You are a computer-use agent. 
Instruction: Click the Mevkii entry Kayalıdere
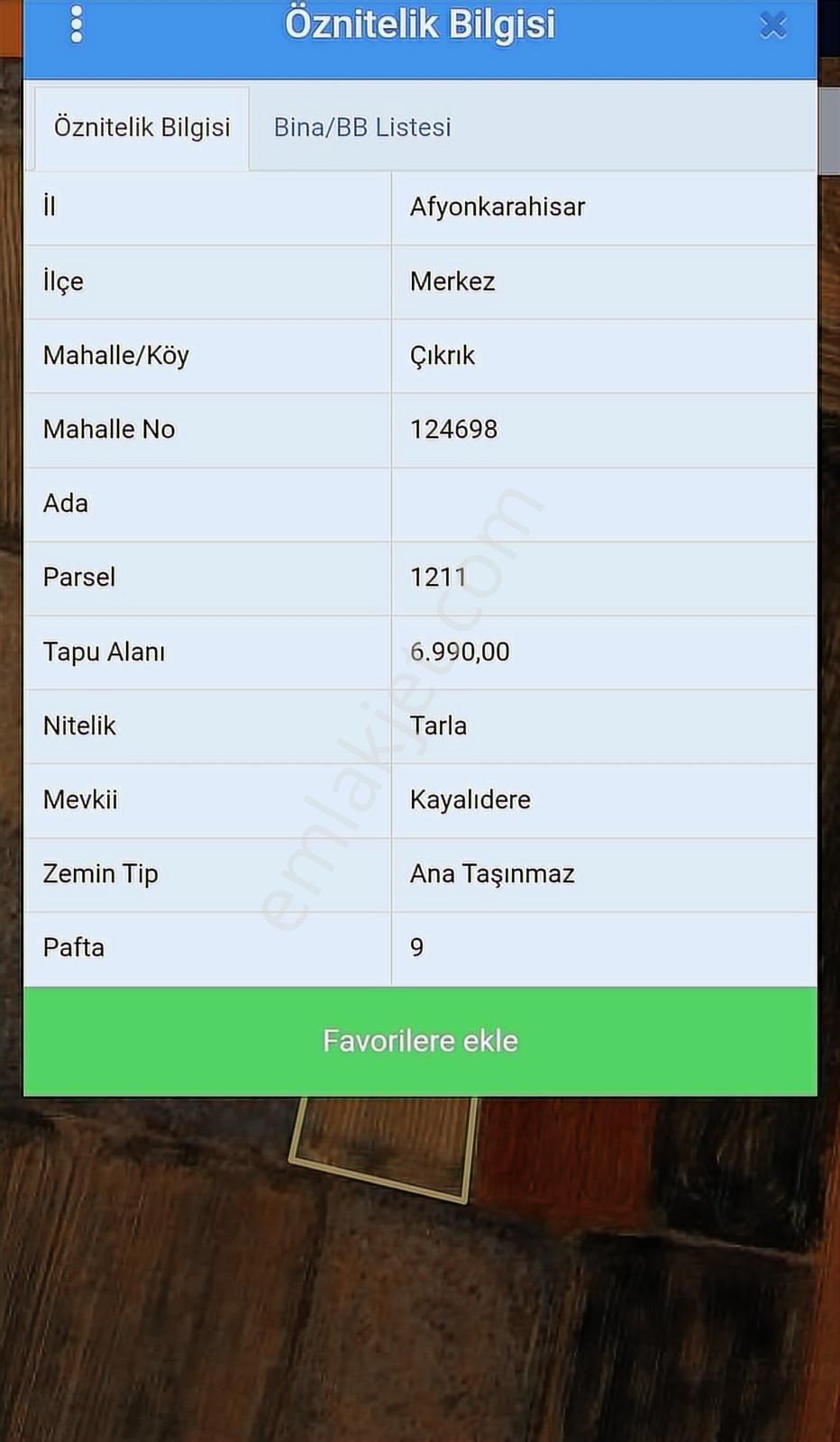(470, 799)
